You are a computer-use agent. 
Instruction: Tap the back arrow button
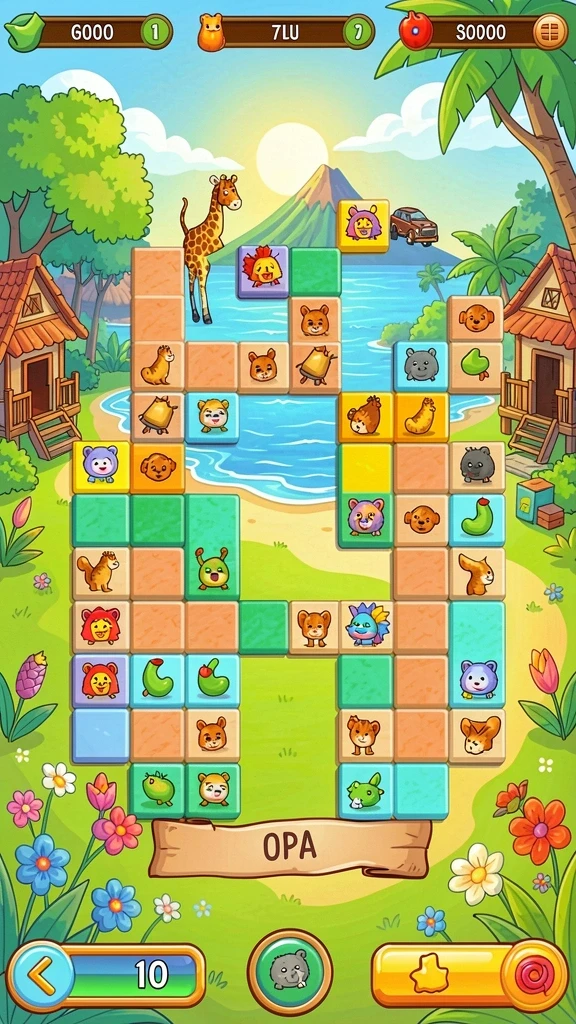pos(41,976)
